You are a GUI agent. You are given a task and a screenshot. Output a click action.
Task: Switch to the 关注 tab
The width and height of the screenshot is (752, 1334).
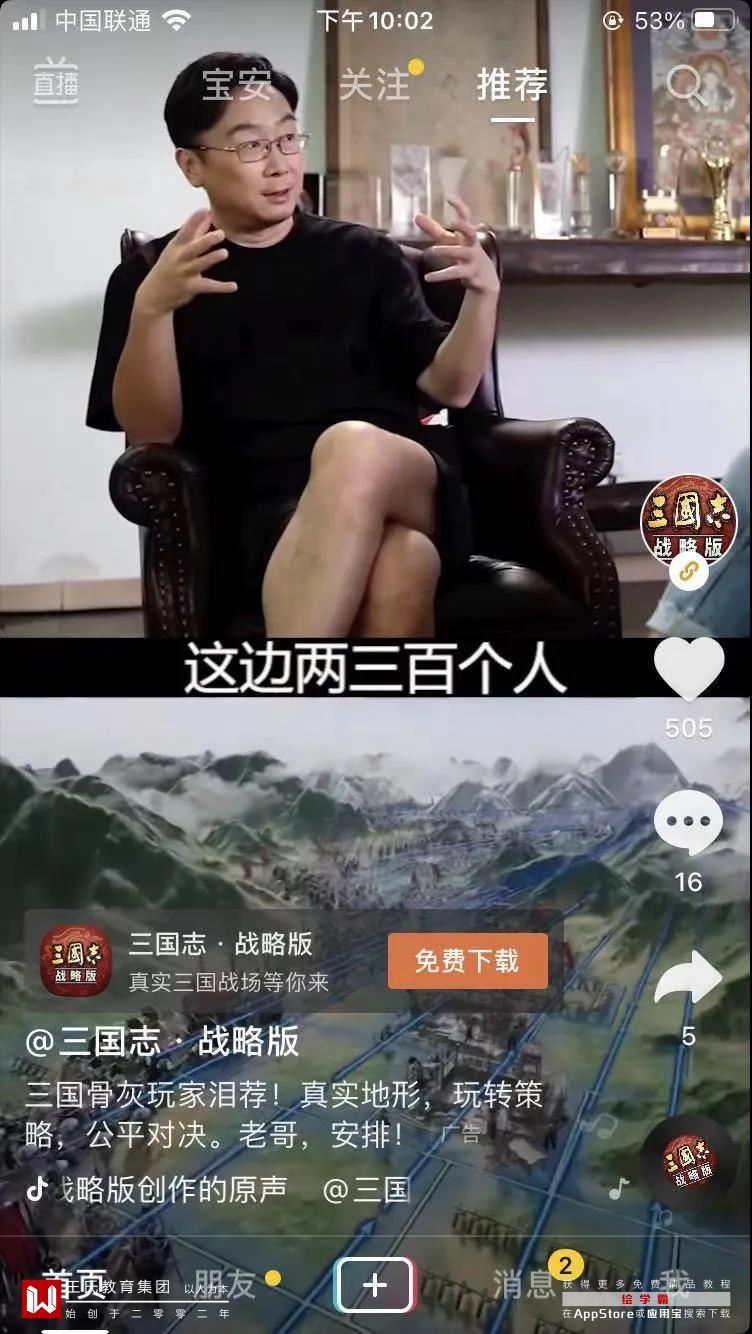point(374,85)
